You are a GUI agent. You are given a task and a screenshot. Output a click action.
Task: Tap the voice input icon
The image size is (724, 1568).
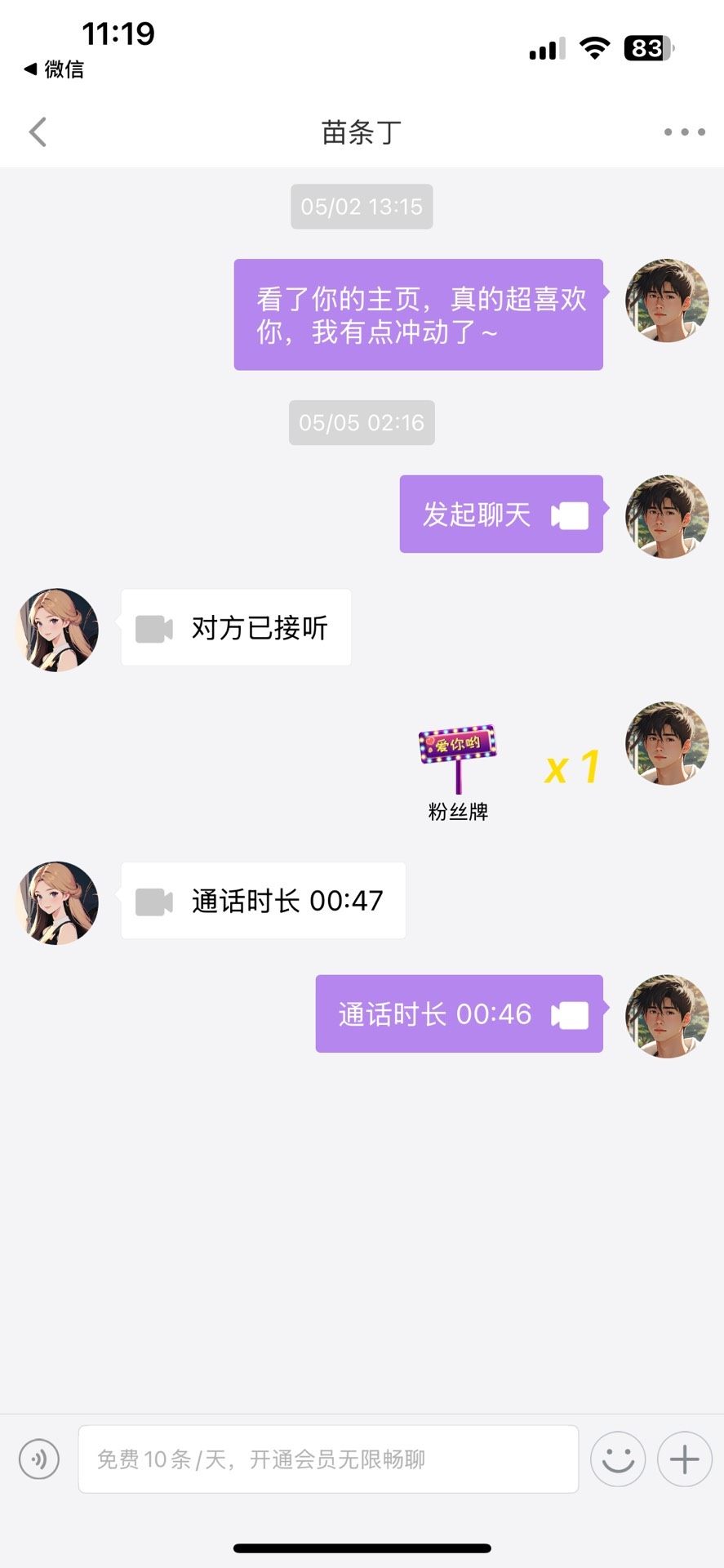coord(39,1459)
